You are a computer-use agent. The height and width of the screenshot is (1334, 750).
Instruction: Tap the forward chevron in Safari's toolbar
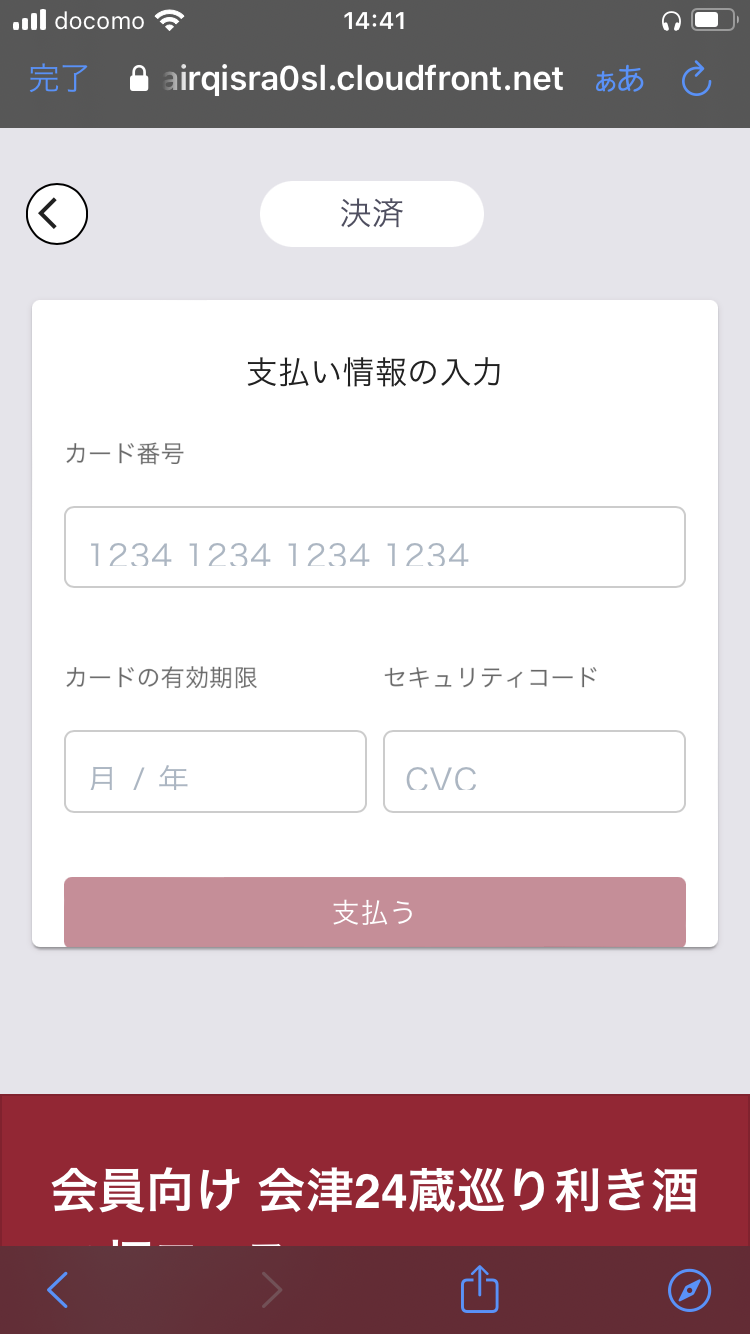pos(271,1289)
